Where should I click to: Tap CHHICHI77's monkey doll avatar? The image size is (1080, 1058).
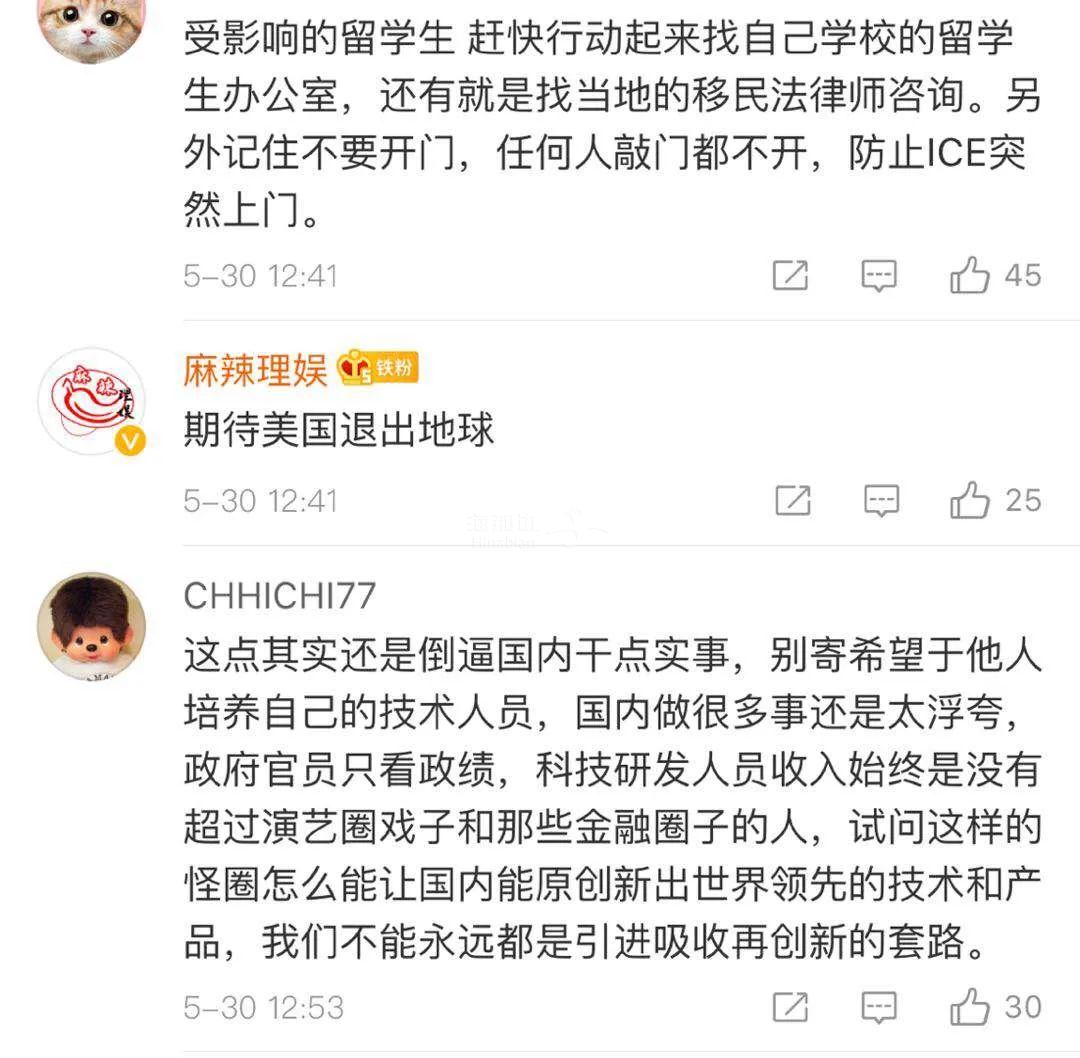[92, 627]
